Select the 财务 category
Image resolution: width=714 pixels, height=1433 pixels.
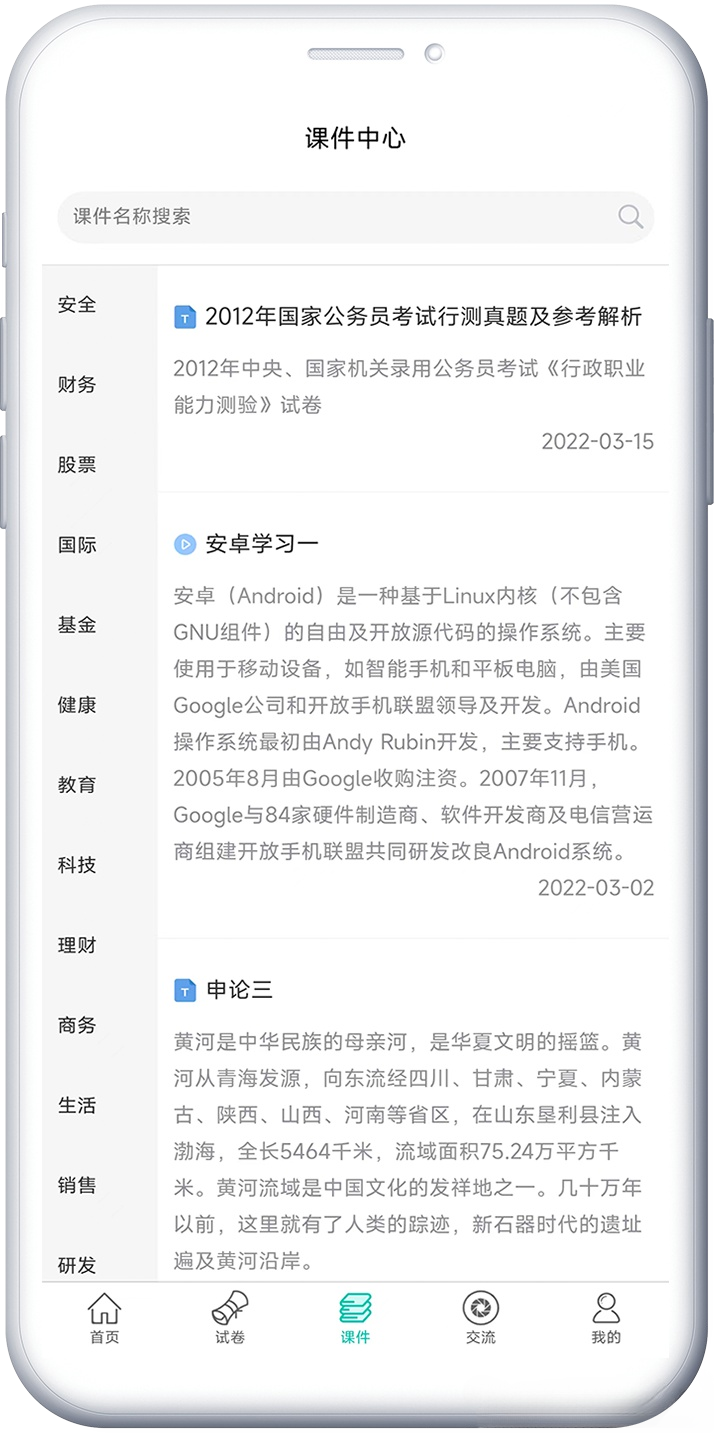77,384
